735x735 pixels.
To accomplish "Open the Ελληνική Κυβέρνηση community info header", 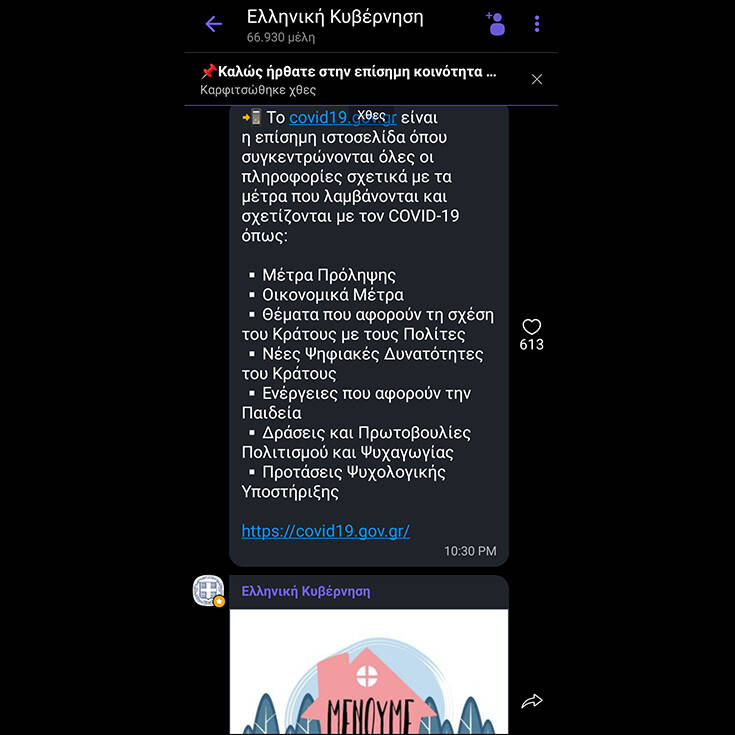I will click(335, 25).
